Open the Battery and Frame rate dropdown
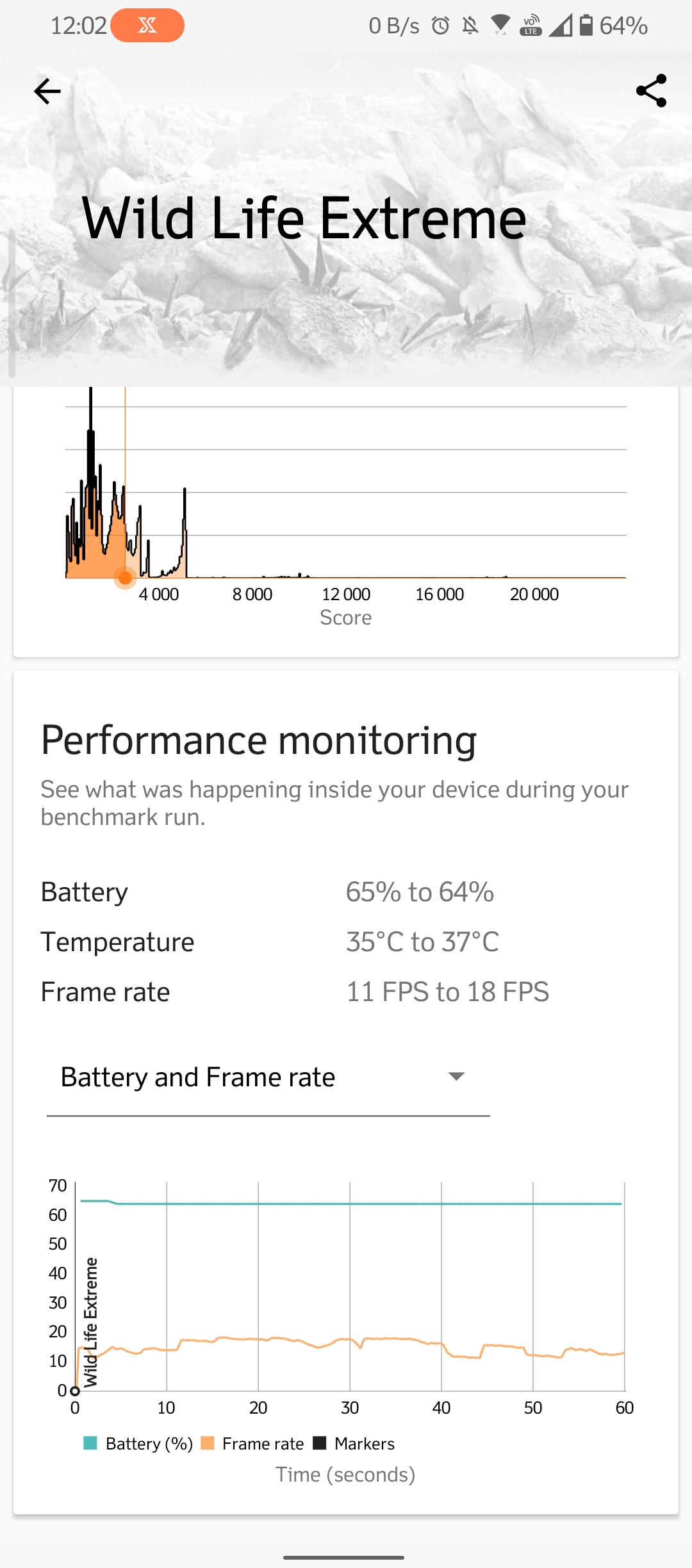The image size is (692, 1568). [268, 1078]
